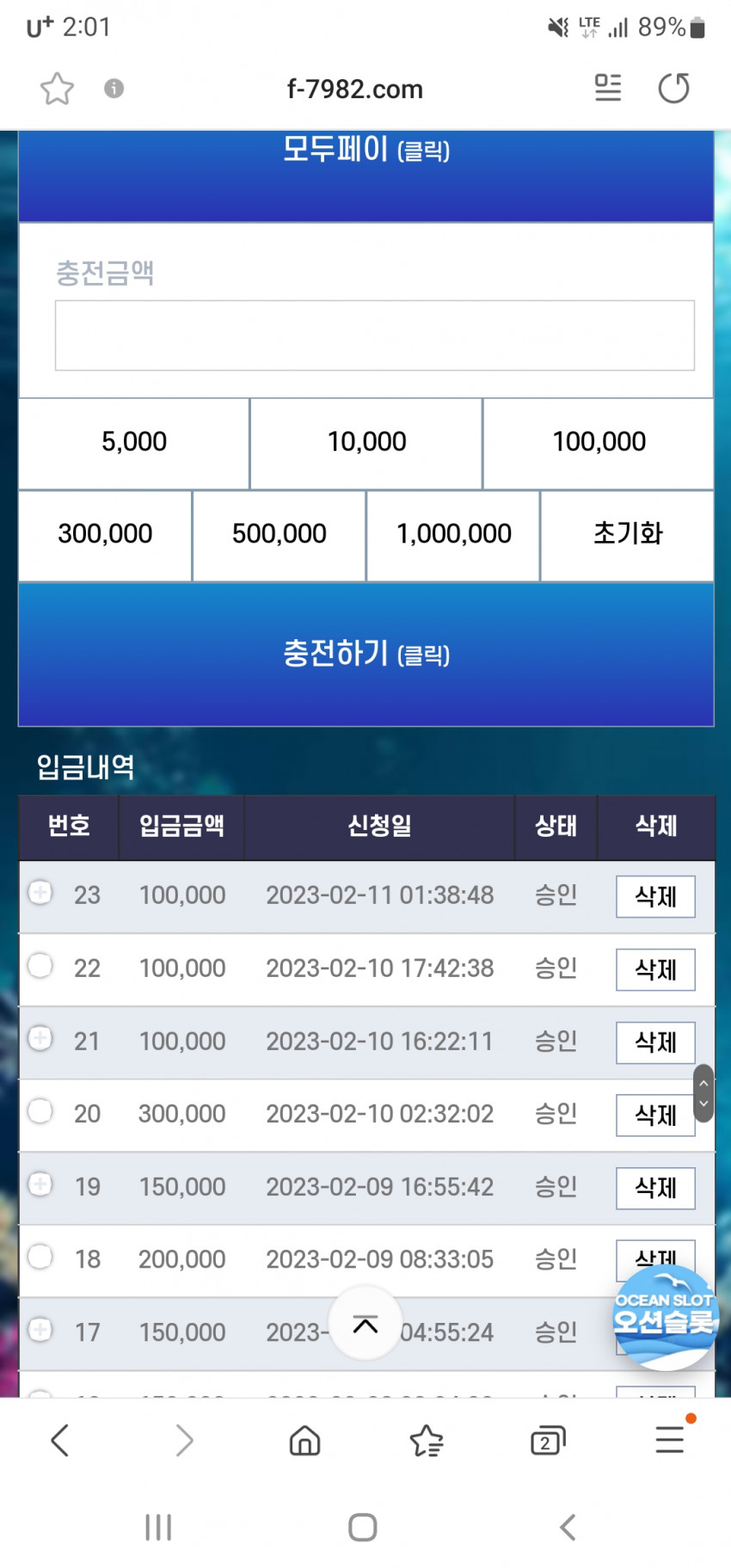The width and height of the screenshot is (731, 1568).
Task: Select the 10,000 amount button
Action: click(x=366, y=442)
